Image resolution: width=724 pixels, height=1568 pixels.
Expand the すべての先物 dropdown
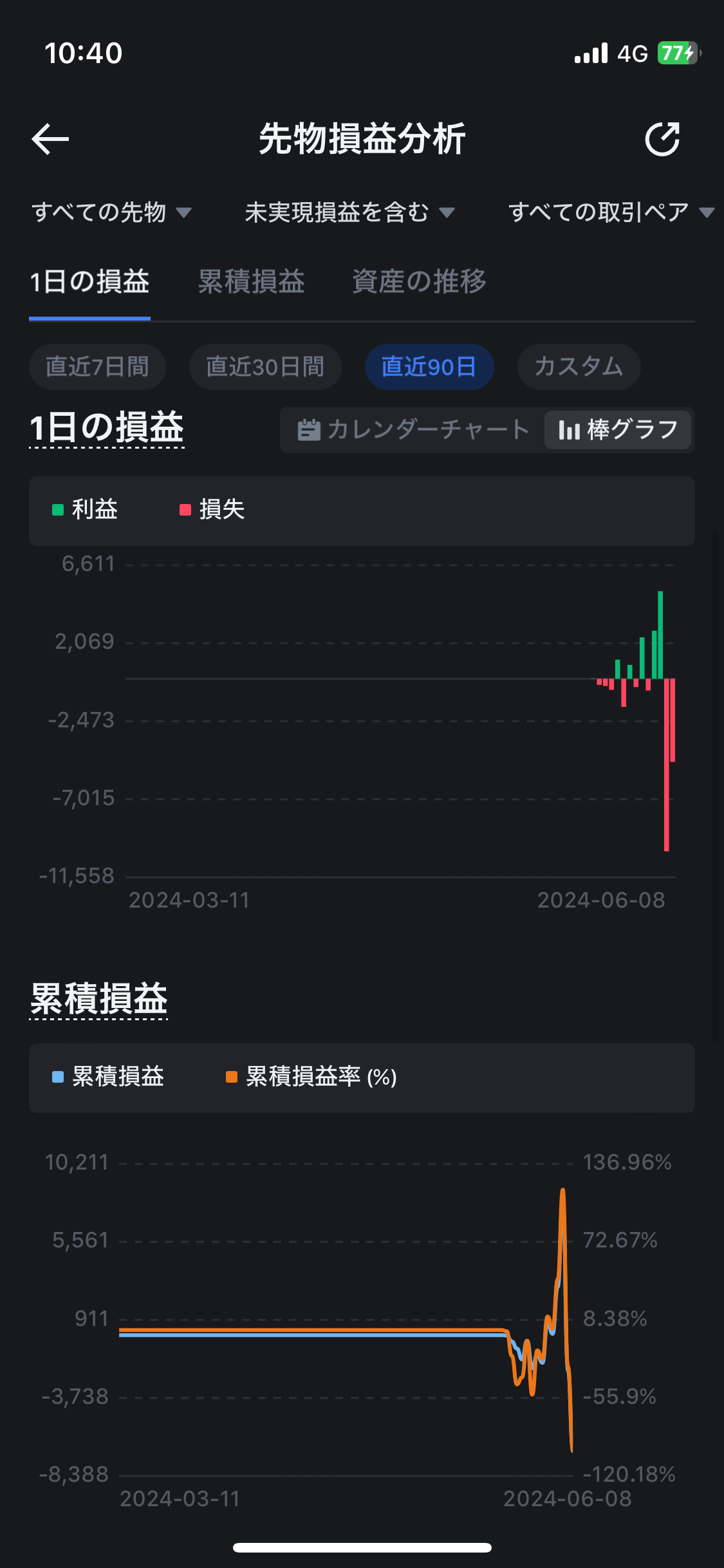coord(111,212)
